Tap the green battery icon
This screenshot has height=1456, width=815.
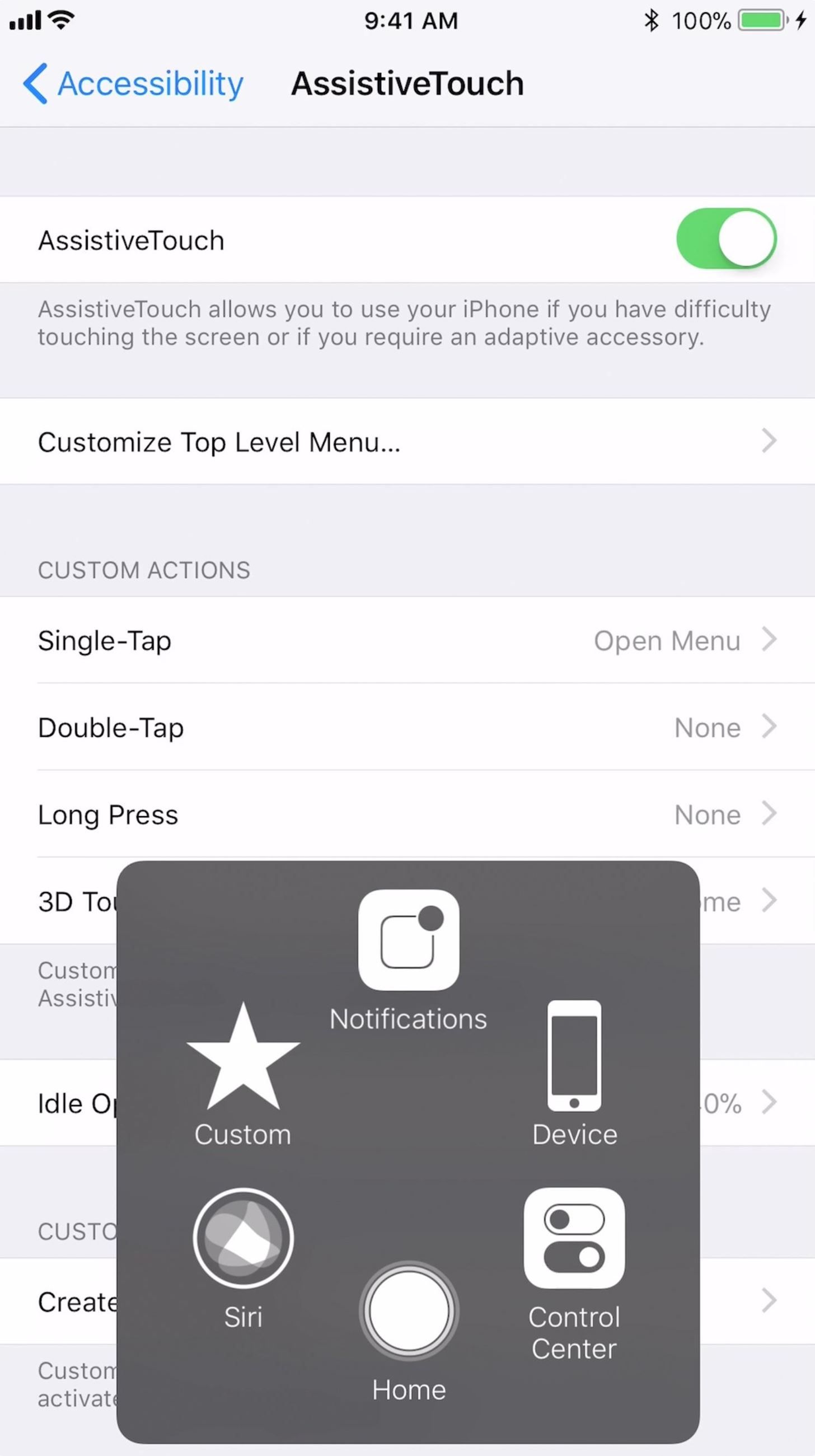[x=761, y=21]
